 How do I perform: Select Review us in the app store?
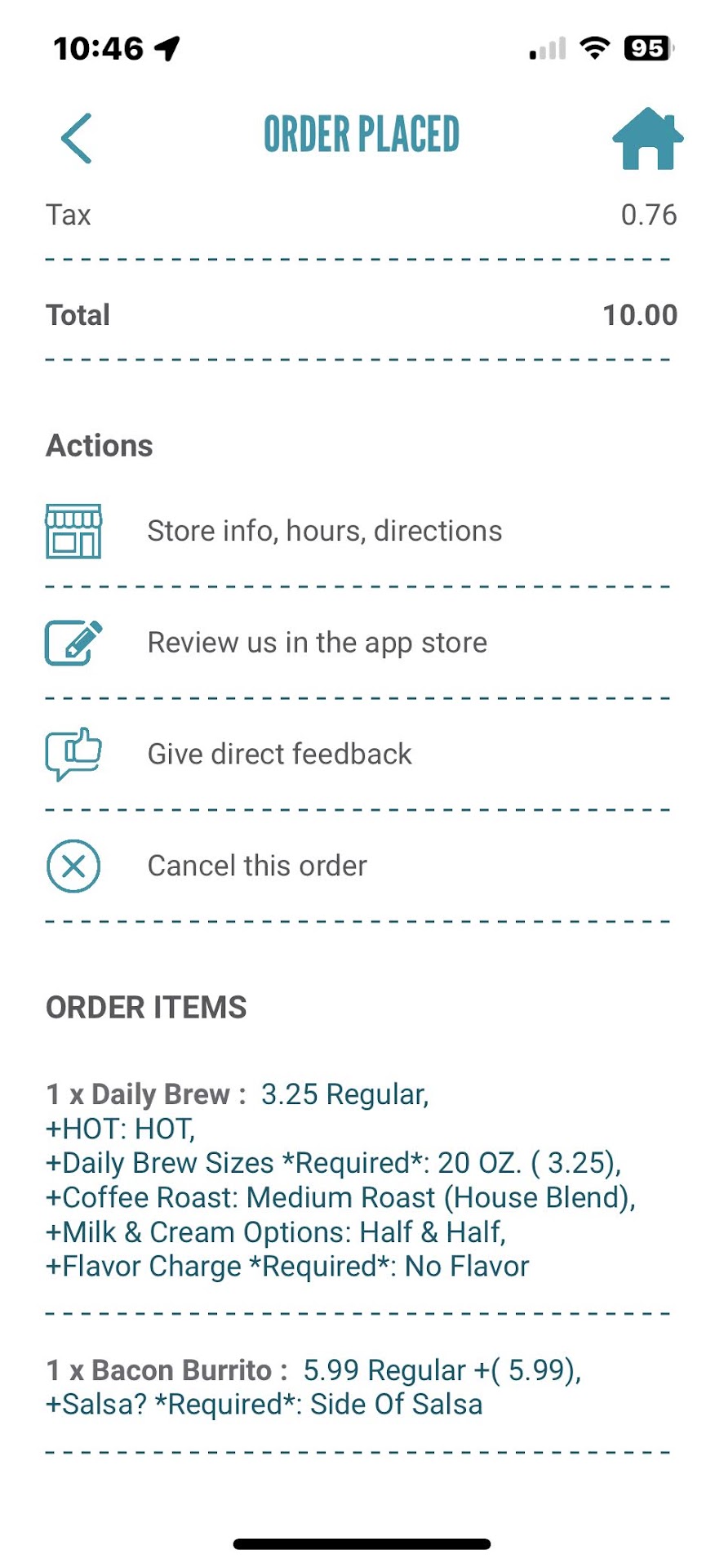tap(317, 643)
